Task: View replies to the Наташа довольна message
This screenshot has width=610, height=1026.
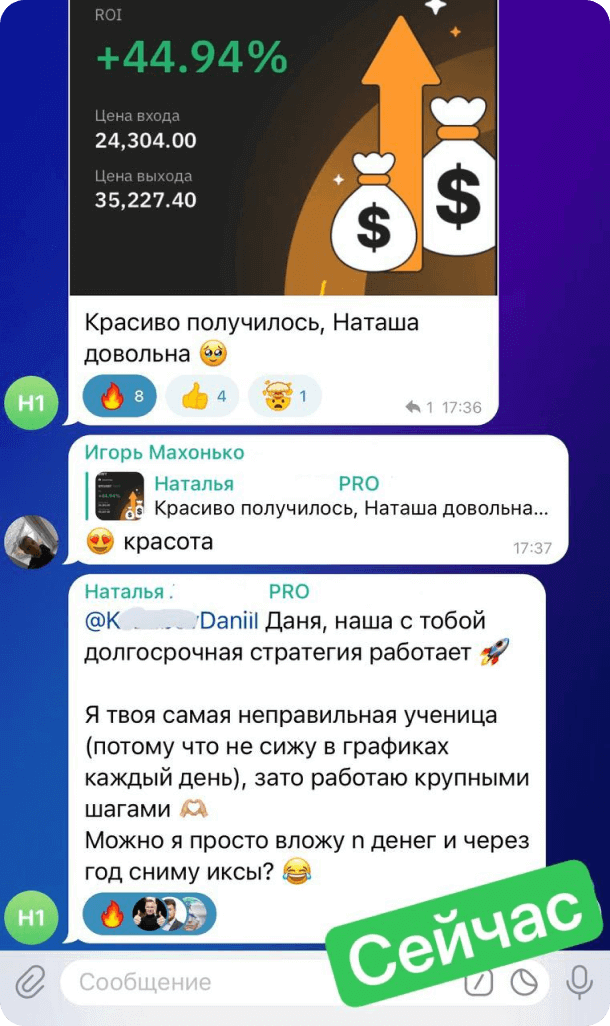Action: tap(419, 407)
